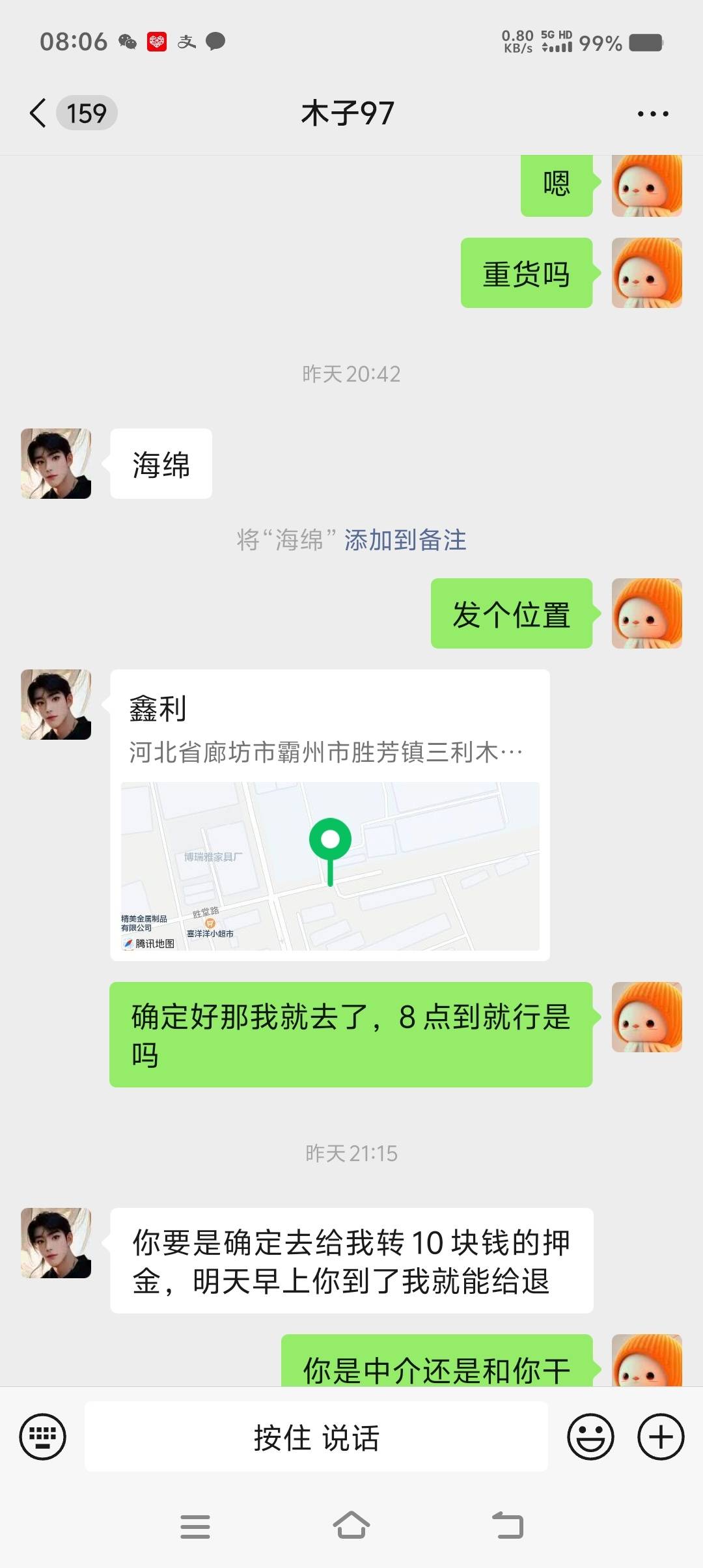This screenshot has width=703, height=1568.
Task: Tap the 按住 说话 voice button
Action: pyautogui.click(x=316, y=1436)
